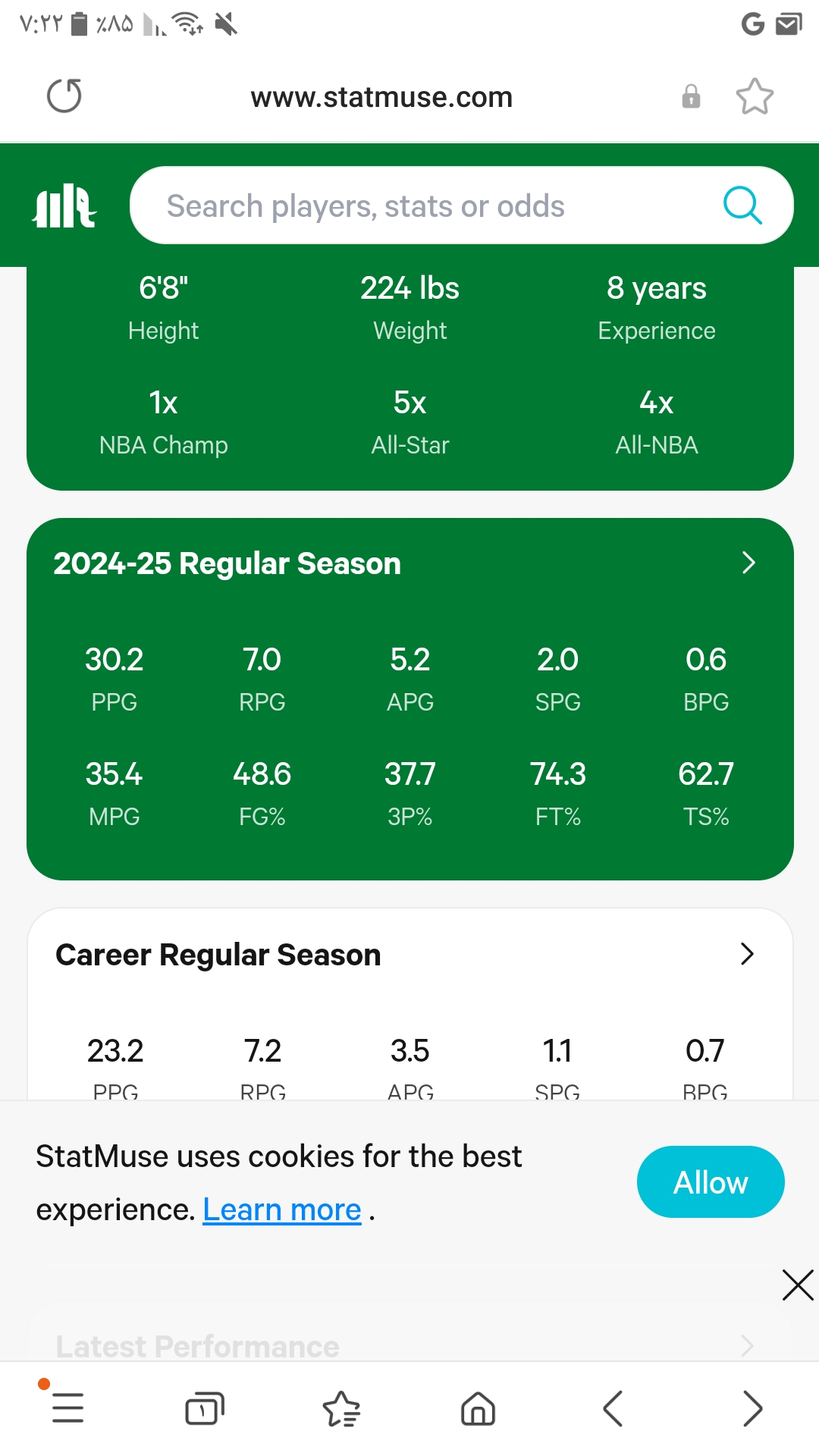Dismiss the cookie banner with the X
The height and width of the screenshot is (1456, 819).
coord(798,1285)
